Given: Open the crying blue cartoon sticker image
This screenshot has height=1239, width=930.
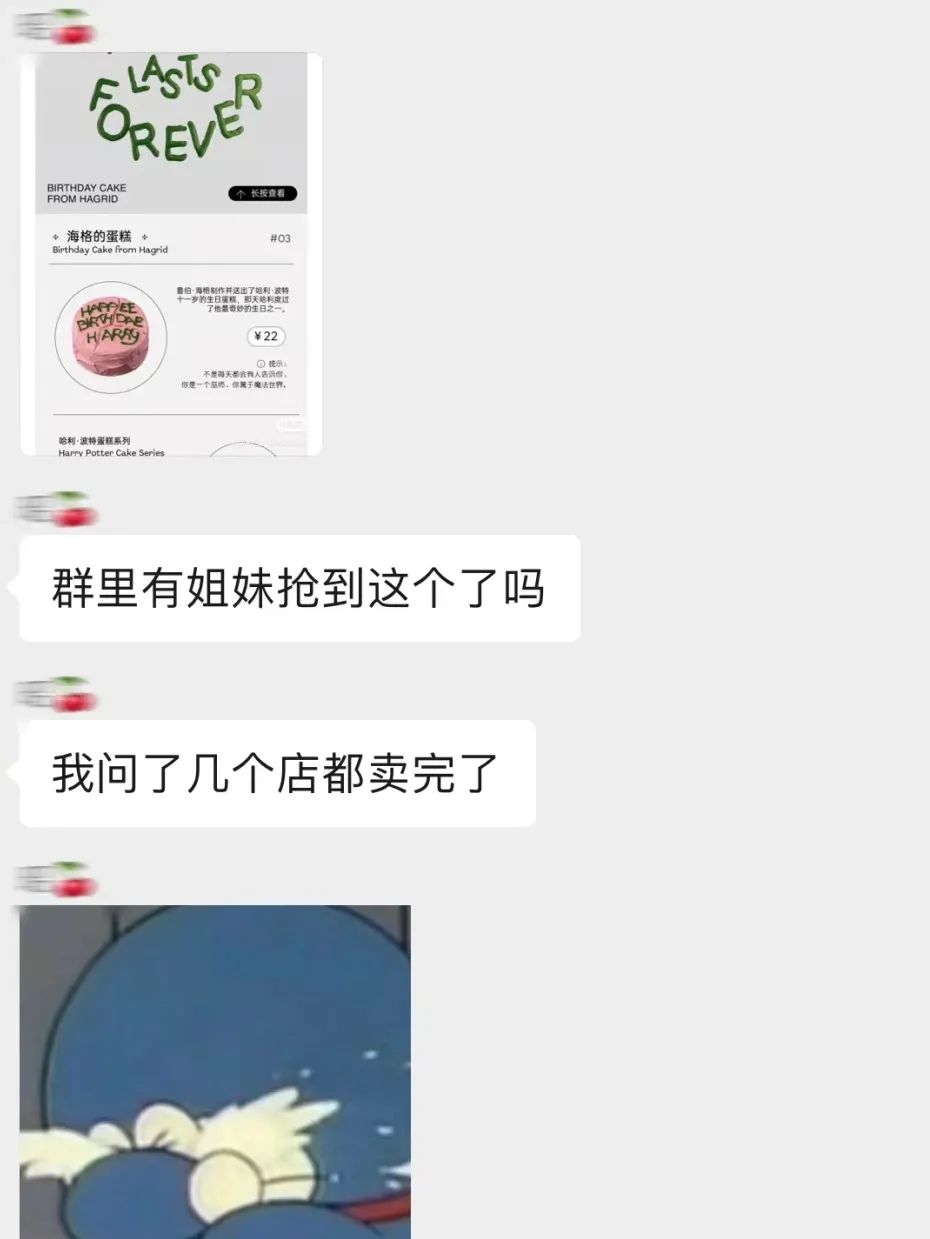Looking at the screenshot, I should (210, 1070).
